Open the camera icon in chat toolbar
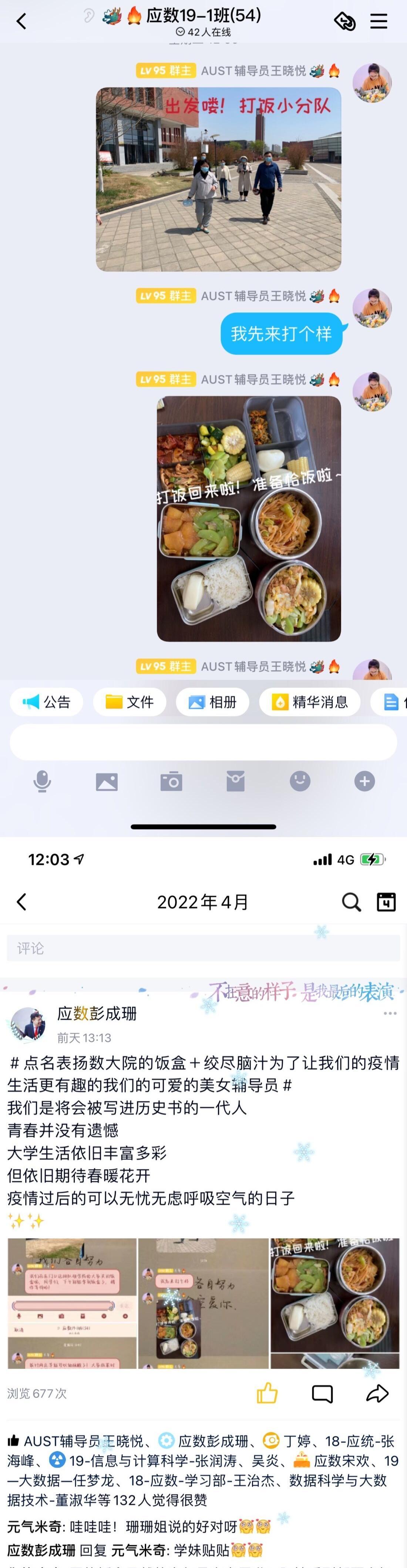Screen dimensions: 407x1568 (x=171, y=781)
